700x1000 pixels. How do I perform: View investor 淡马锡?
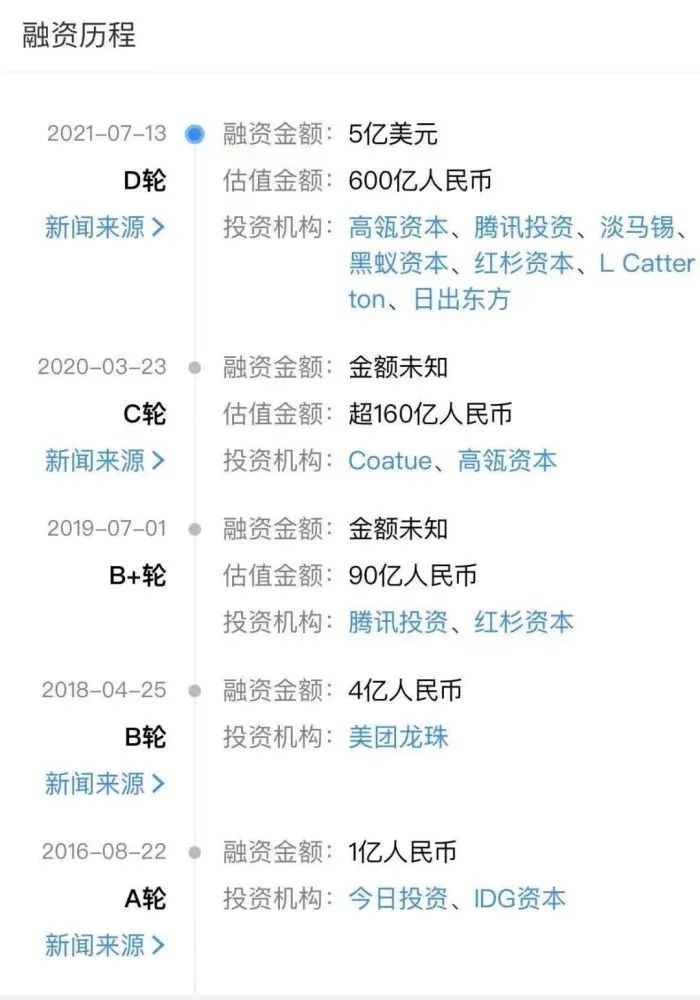click(x=637, y=228)
